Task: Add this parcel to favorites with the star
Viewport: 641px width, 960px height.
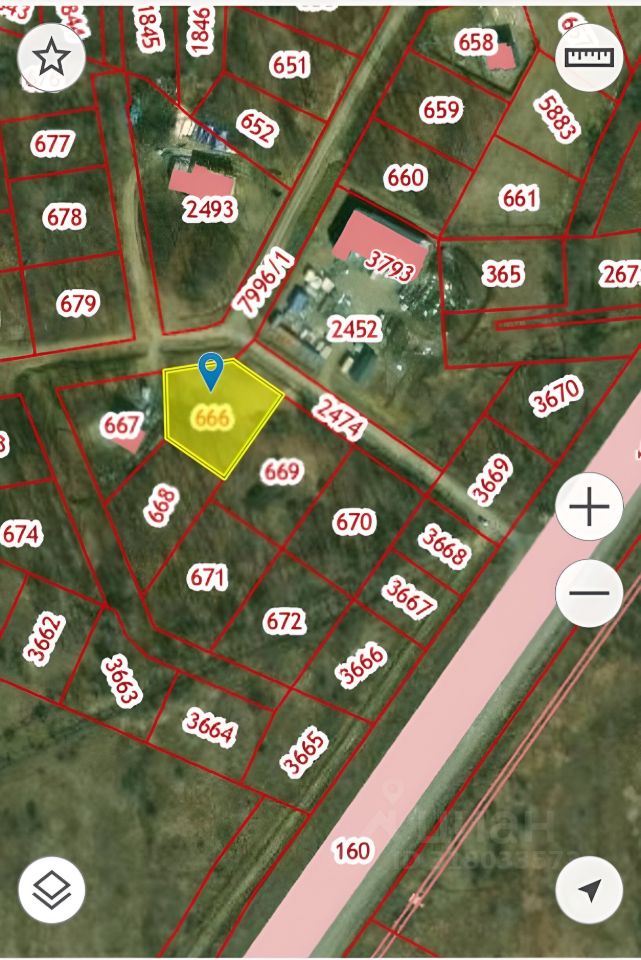Action: pyautogui.click(x=51, y=58)
